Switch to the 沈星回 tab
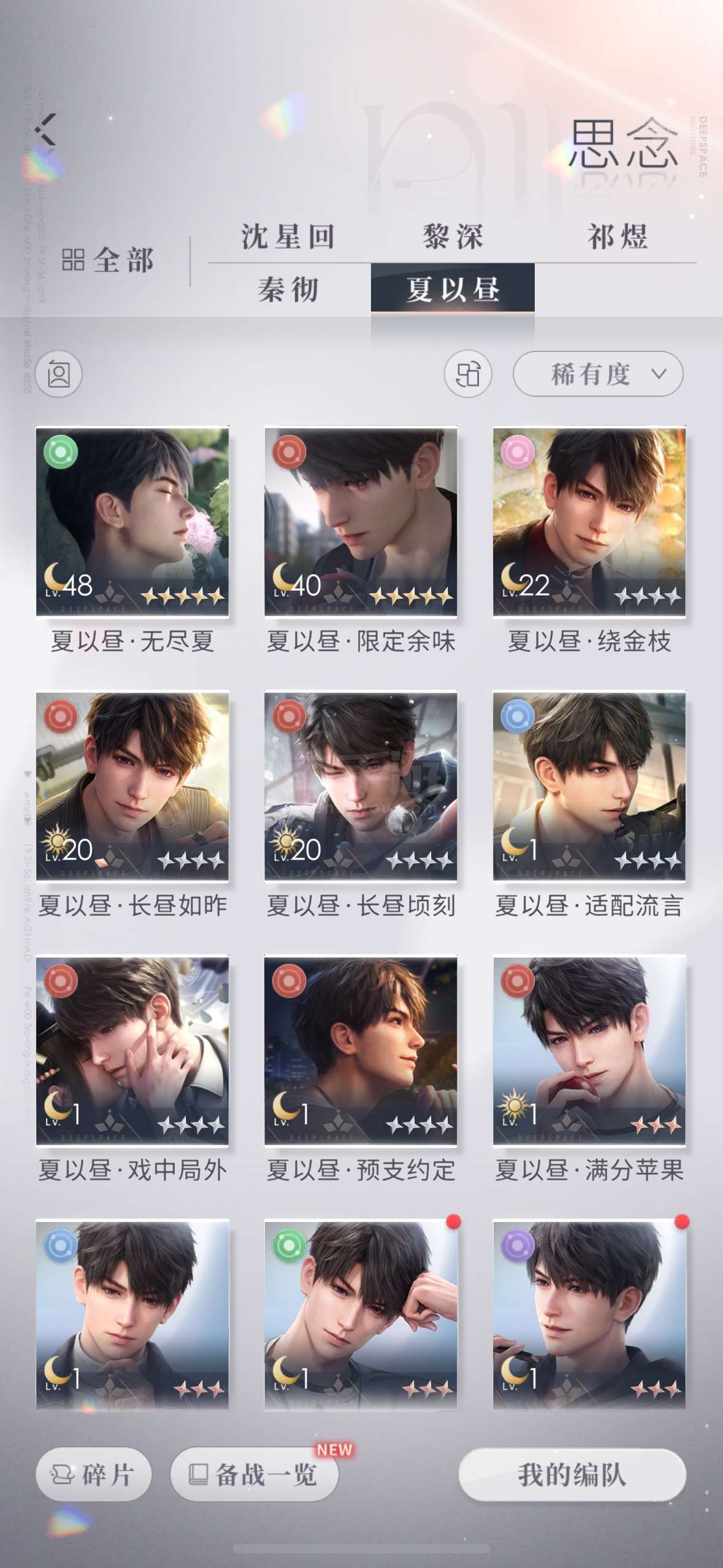The image size is (723, 1568). point(288,237)
